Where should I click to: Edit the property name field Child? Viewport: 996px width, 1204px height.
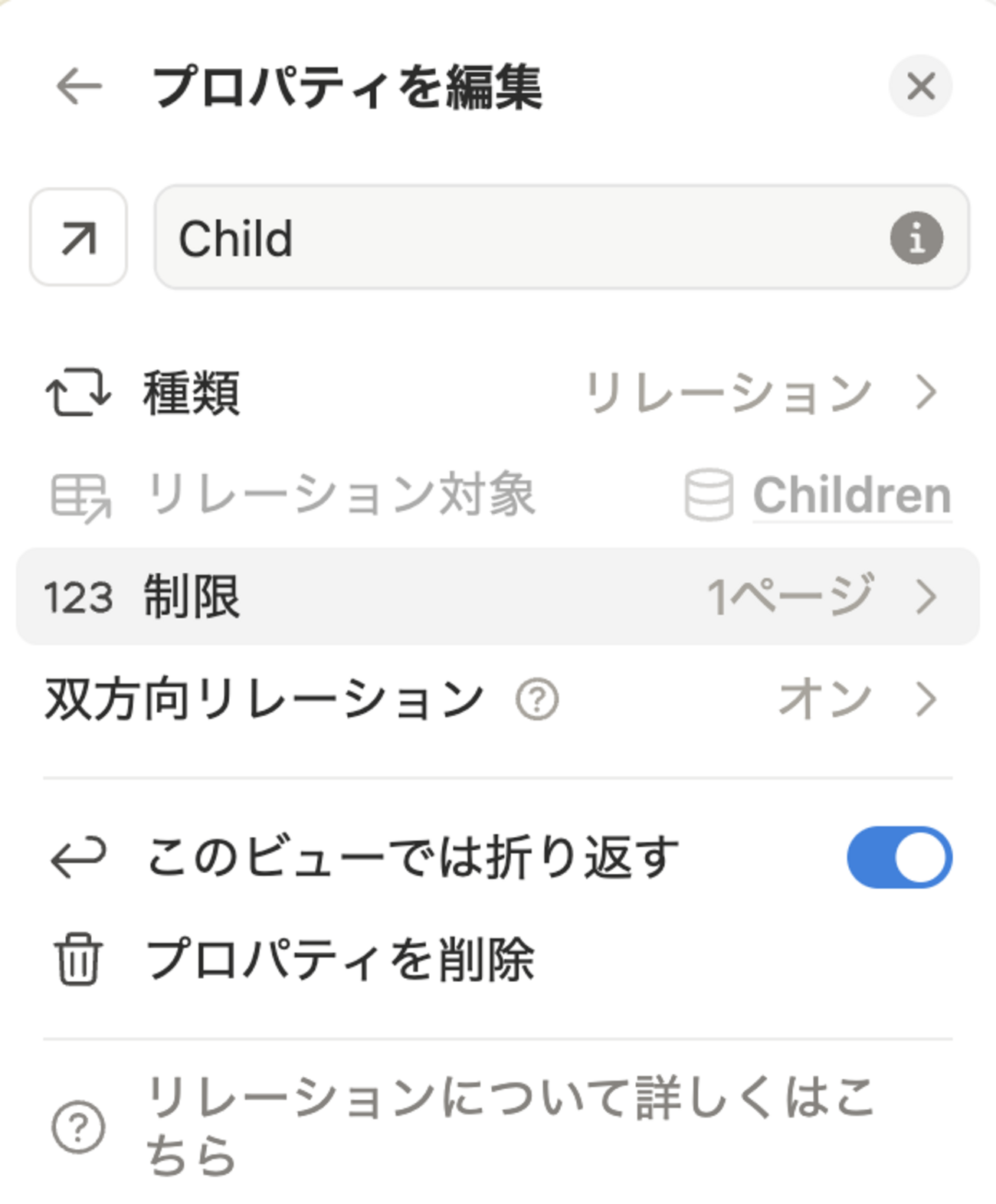[x=521, y=237]
